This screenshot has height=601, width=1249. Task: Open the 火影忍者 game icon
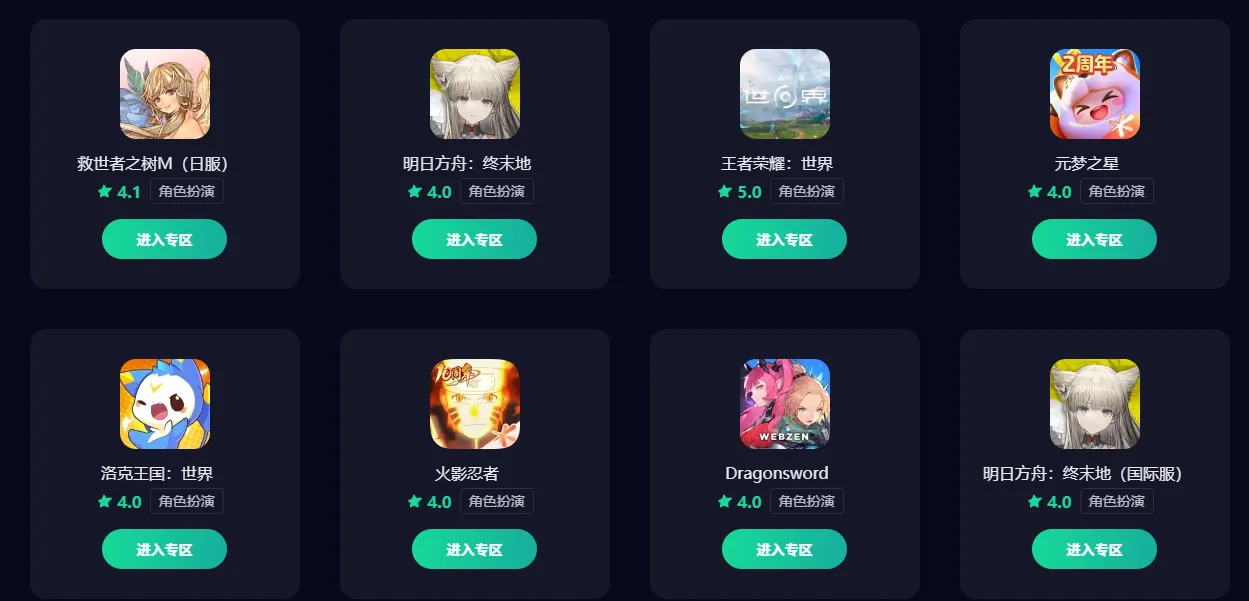[475, 404]
